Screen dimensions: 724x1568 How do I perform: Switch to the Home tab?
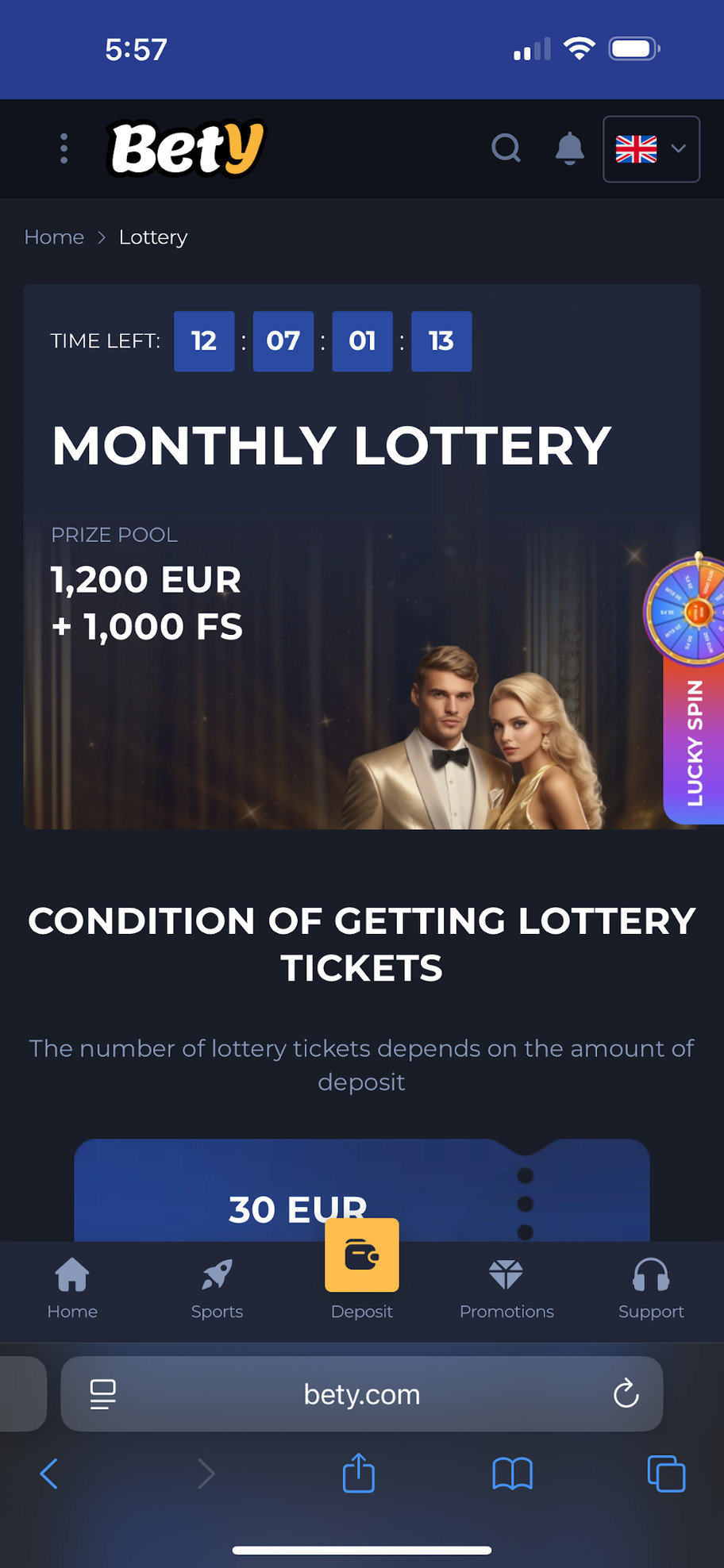click(x=72, y=1289)
